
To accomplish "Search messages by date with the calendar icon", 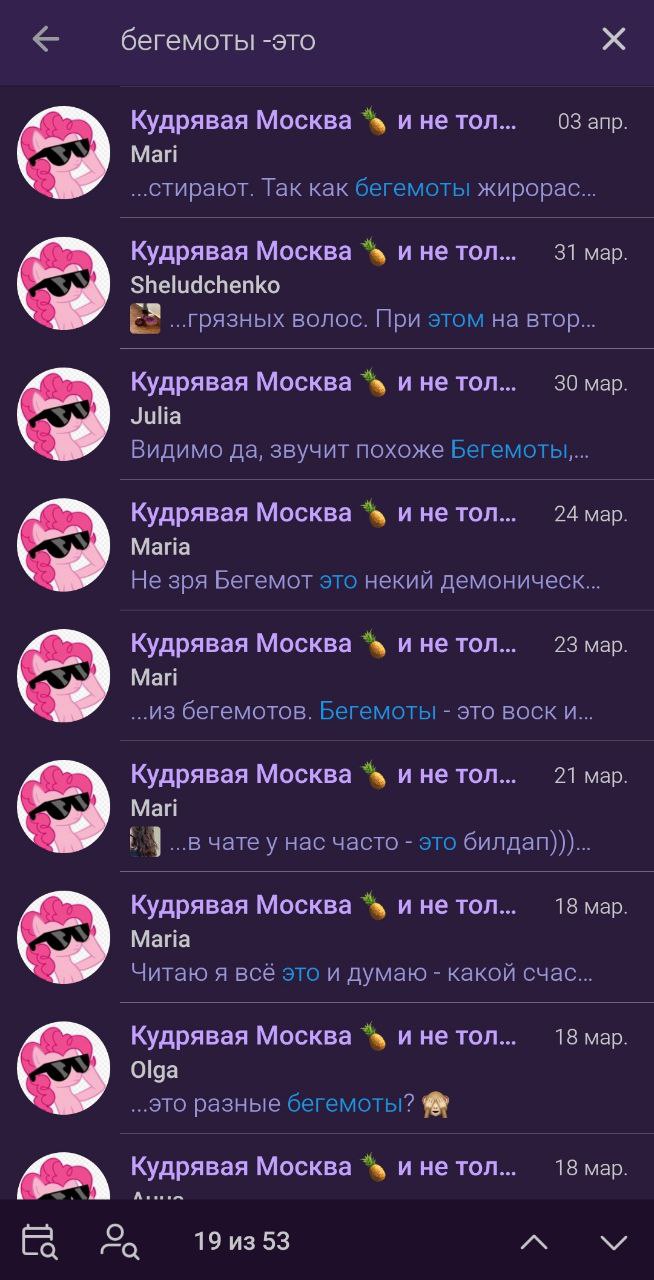I will click(x=39, y=1241).
